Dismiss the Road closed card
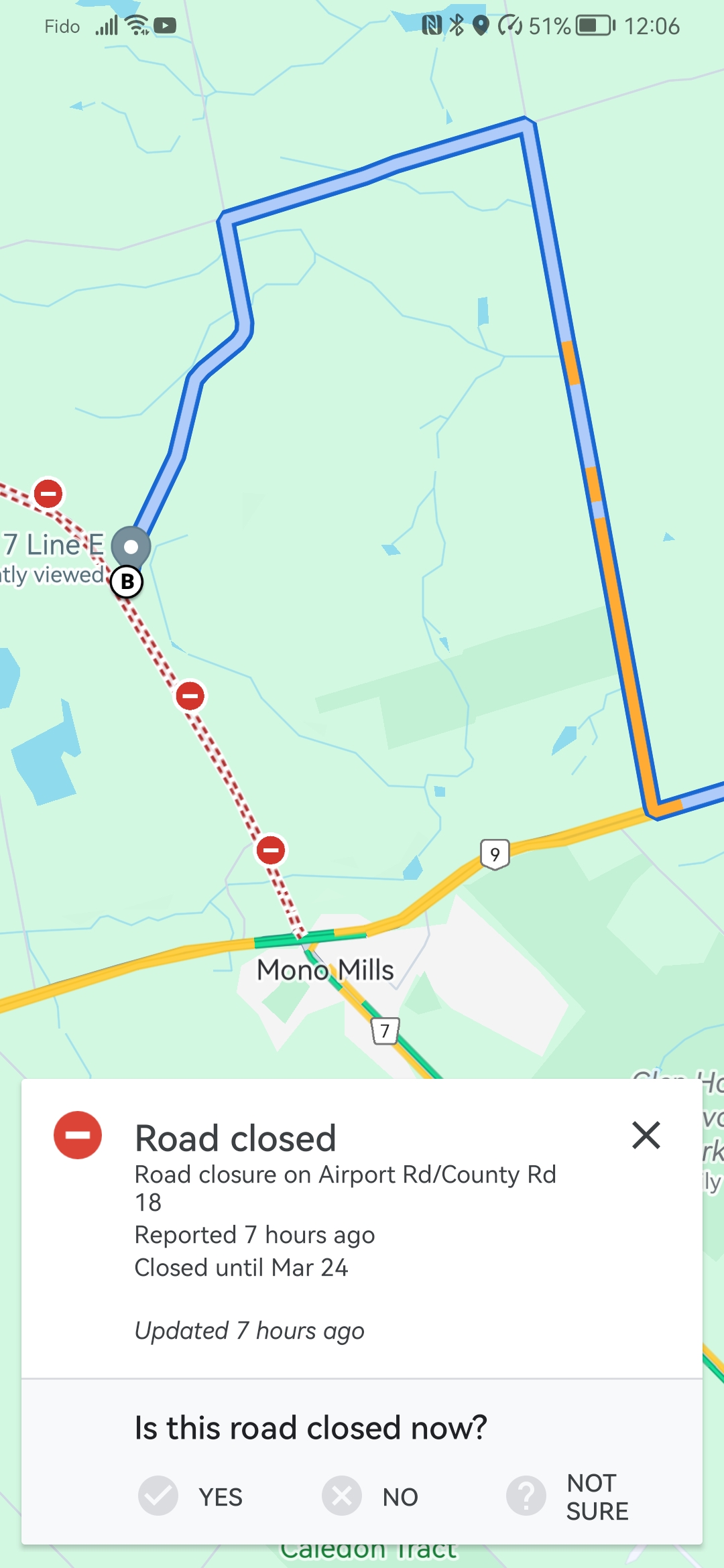Image resolution: width=724 pixels, height=1568 pixels. coord(646,1135)
